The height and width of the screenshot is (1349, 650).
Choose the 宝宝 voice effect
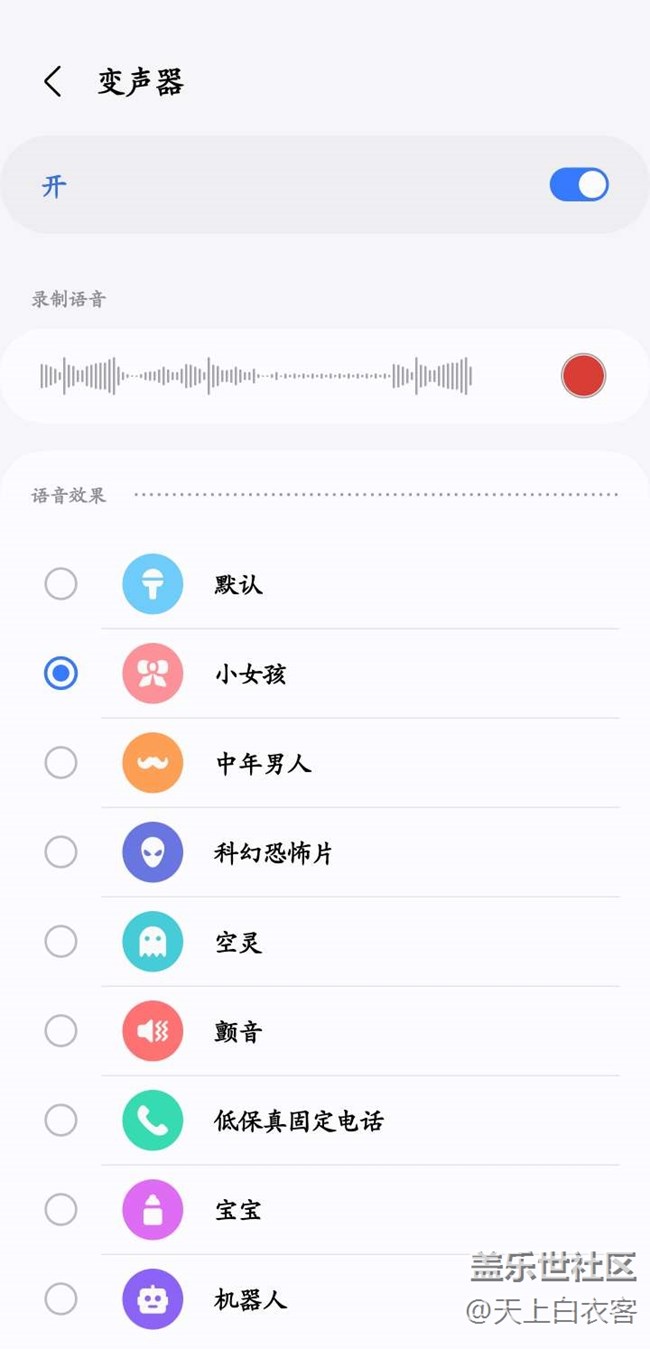click(61, 1210)
